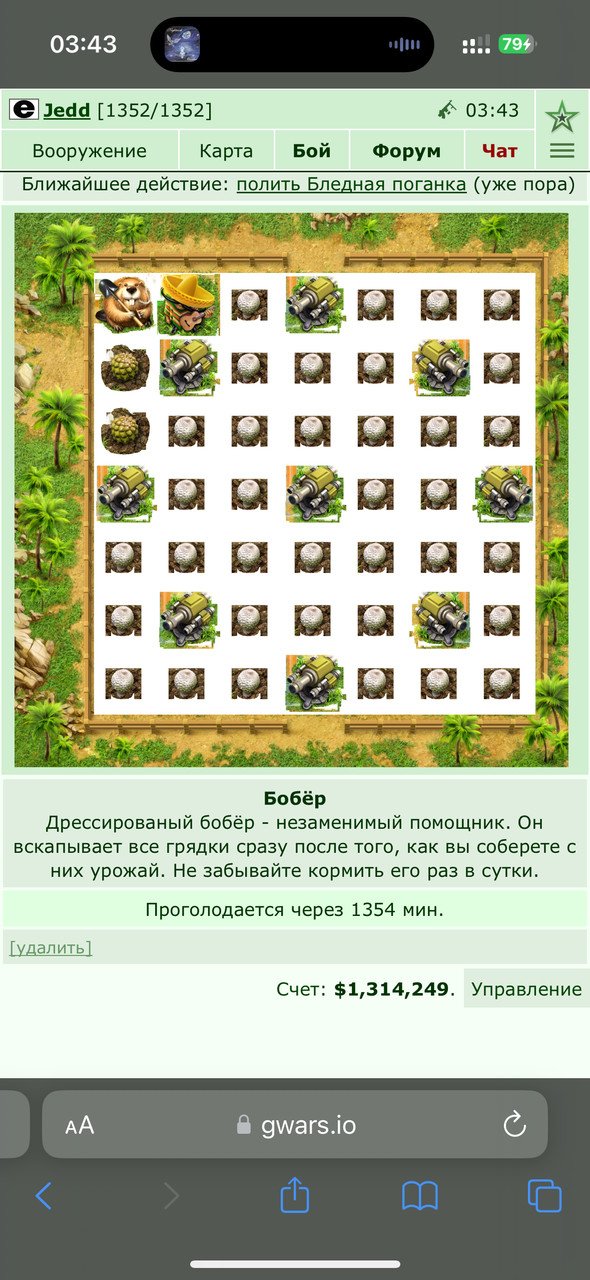
Task: Follow the полить Бледная поганка link
Action: [x=351, y=184]
